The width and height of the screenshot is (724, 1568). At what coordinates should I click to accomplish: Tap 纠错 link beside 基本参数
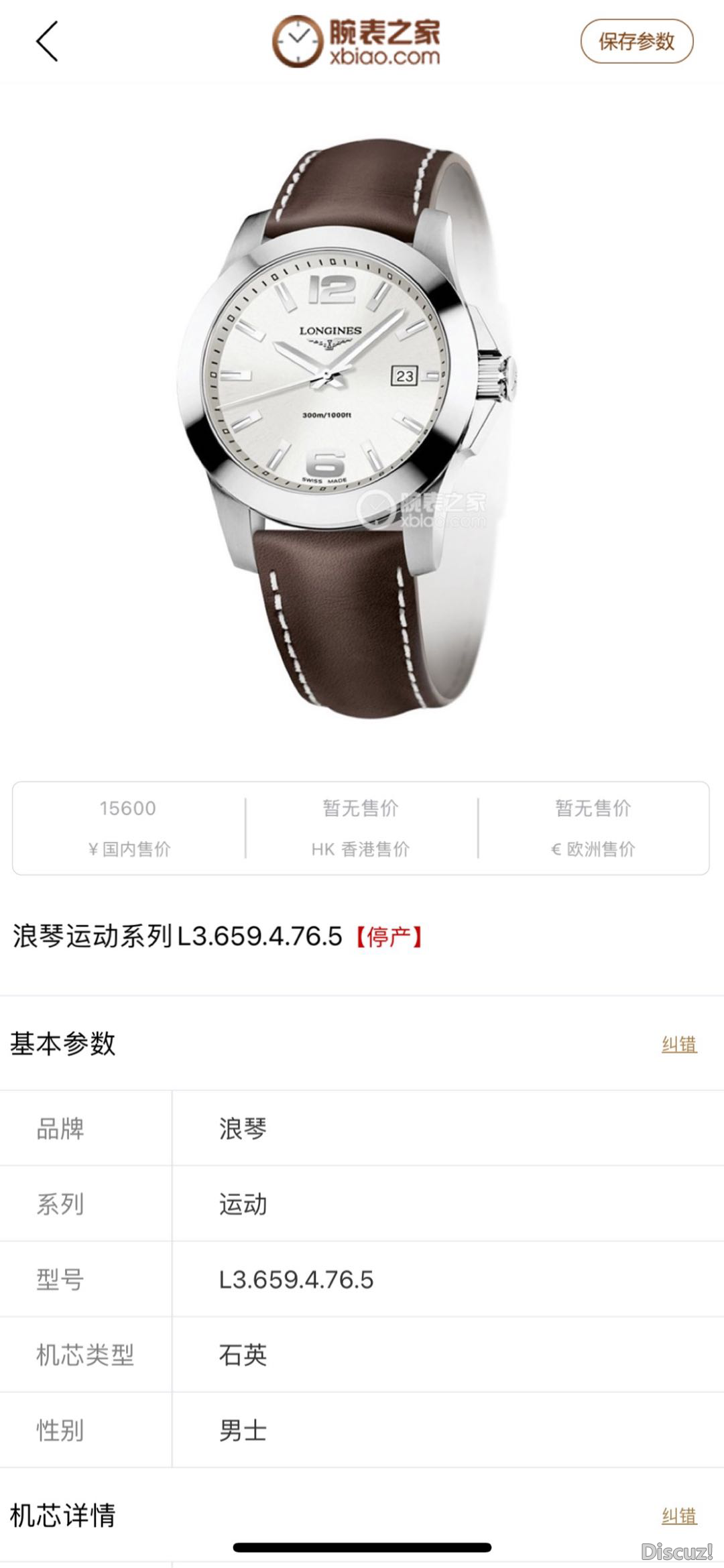click(679, 1044)
